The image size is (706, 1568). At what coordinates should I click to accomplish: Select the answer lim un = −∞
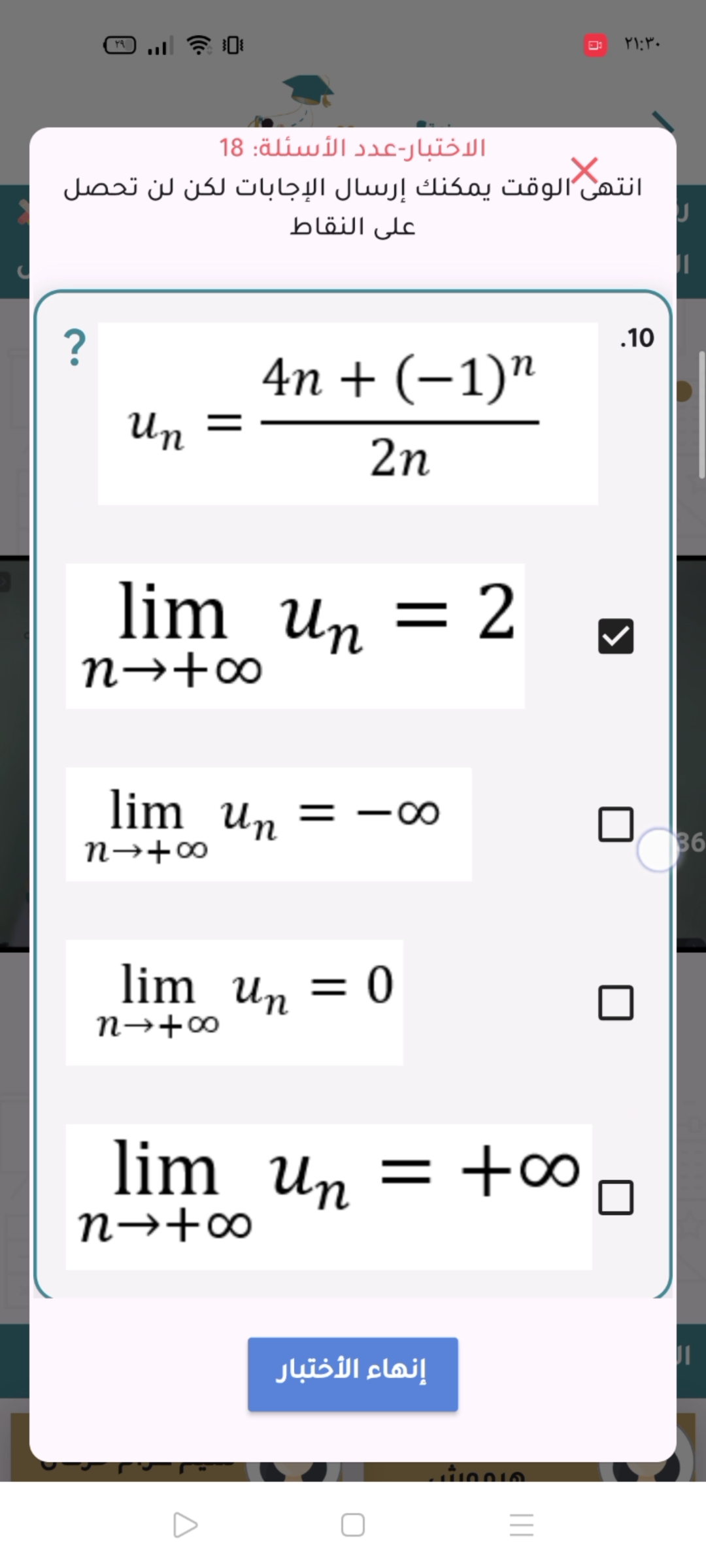pos(616,825)
